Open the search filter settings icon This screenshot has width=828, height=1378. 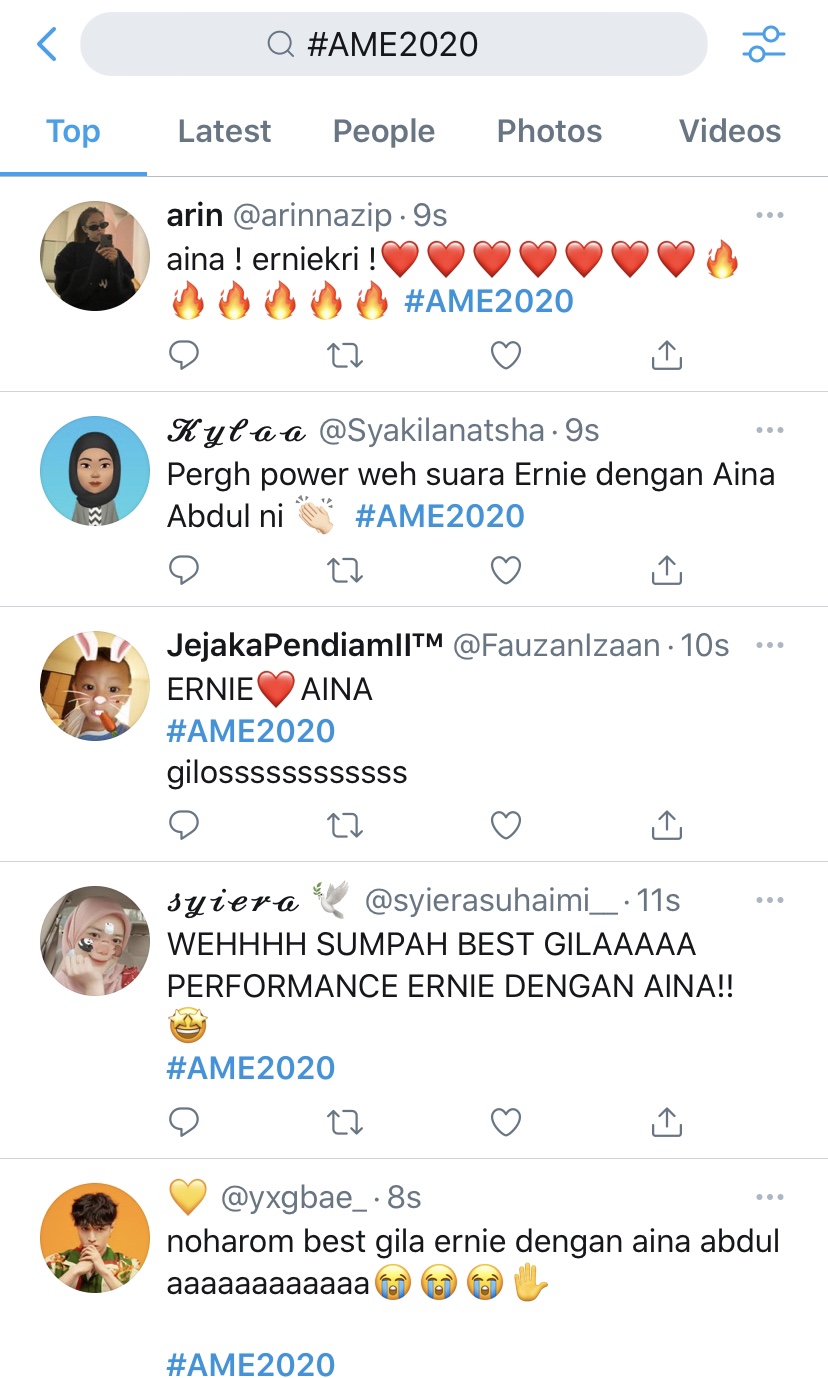[x=763, y=44]
